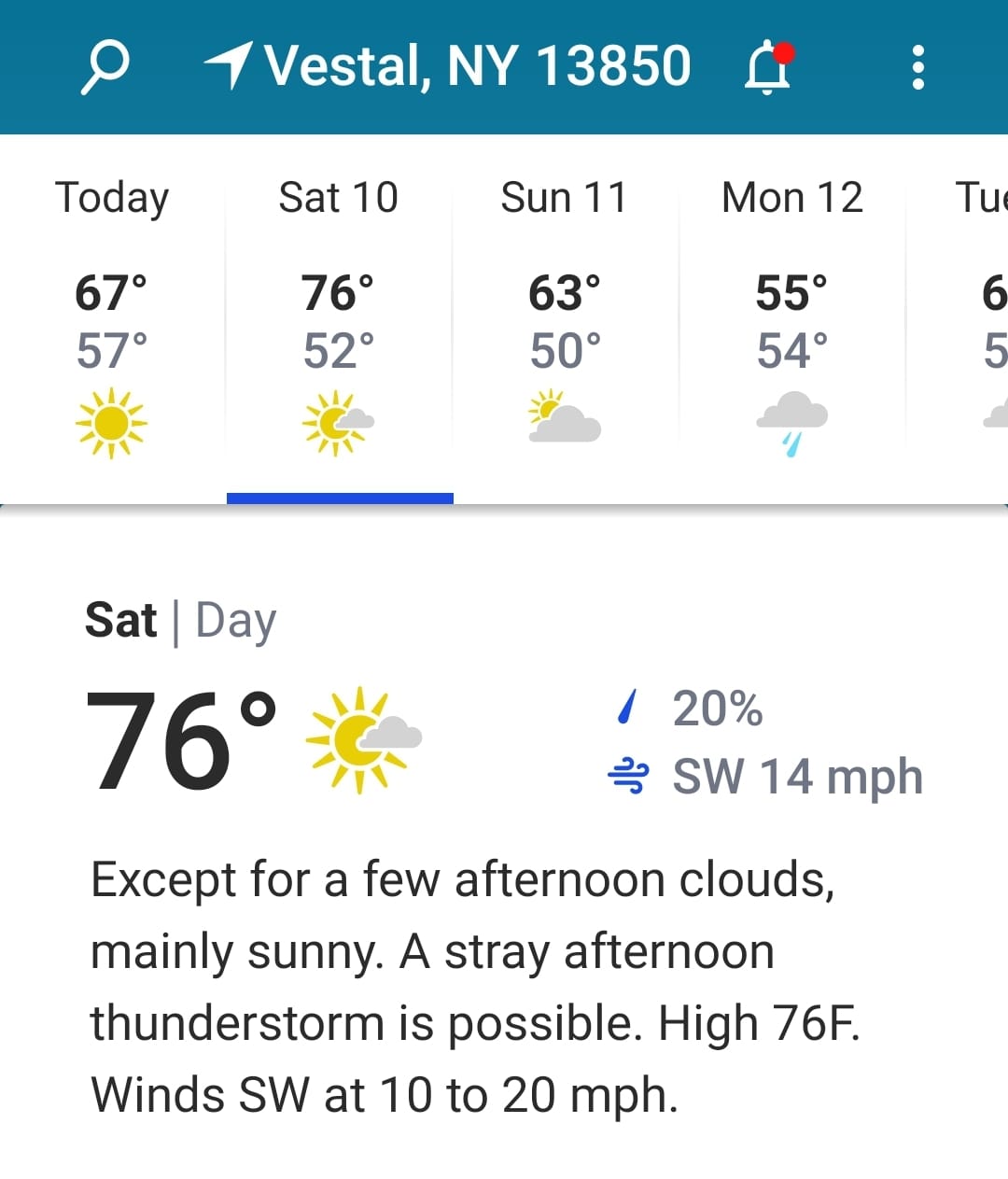Open the search magnifier icon

click(105, 67)
